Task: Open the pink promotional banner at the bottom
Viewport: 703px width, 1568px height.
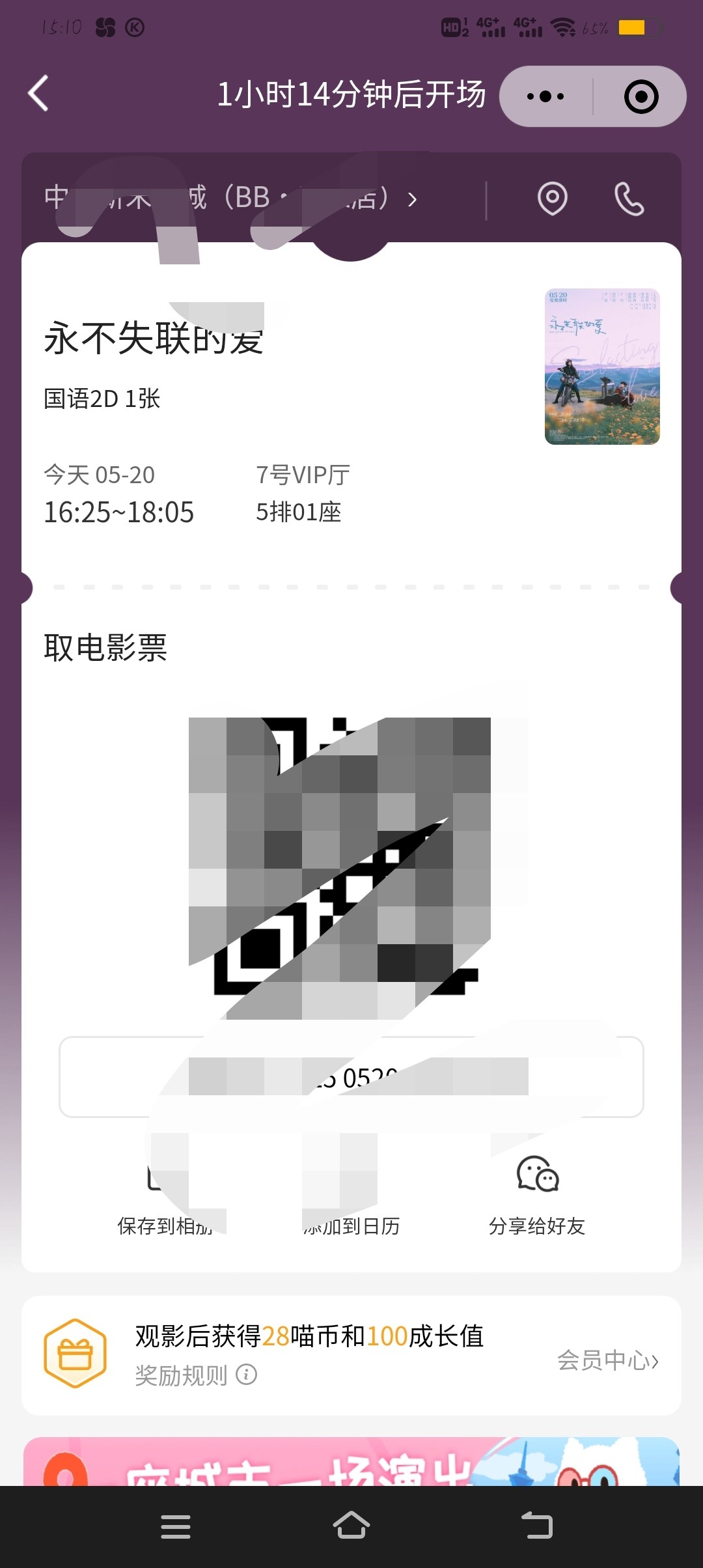Action: [x=351, y=1461]
